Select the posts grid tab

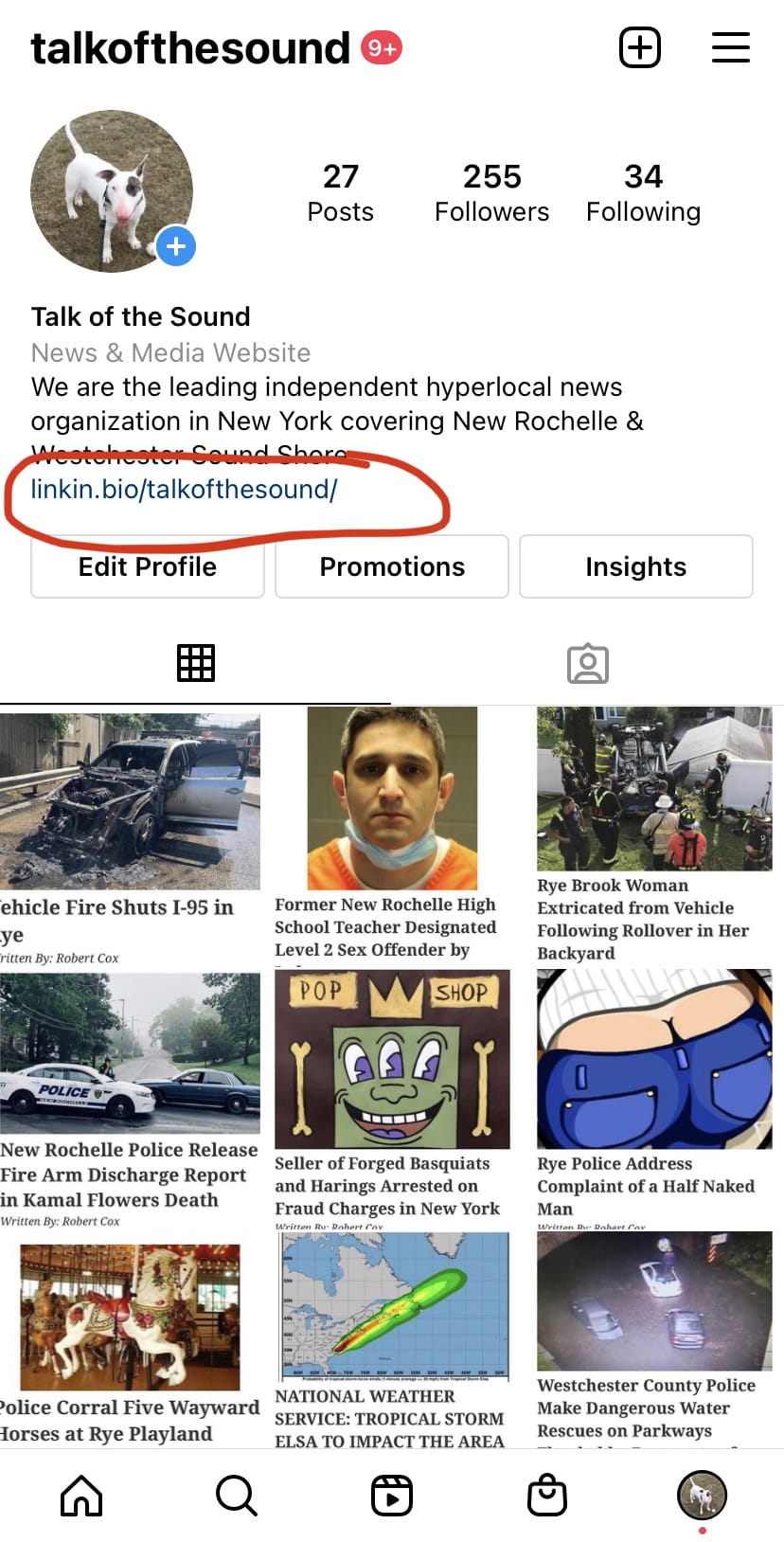click(x=196, y=663)
